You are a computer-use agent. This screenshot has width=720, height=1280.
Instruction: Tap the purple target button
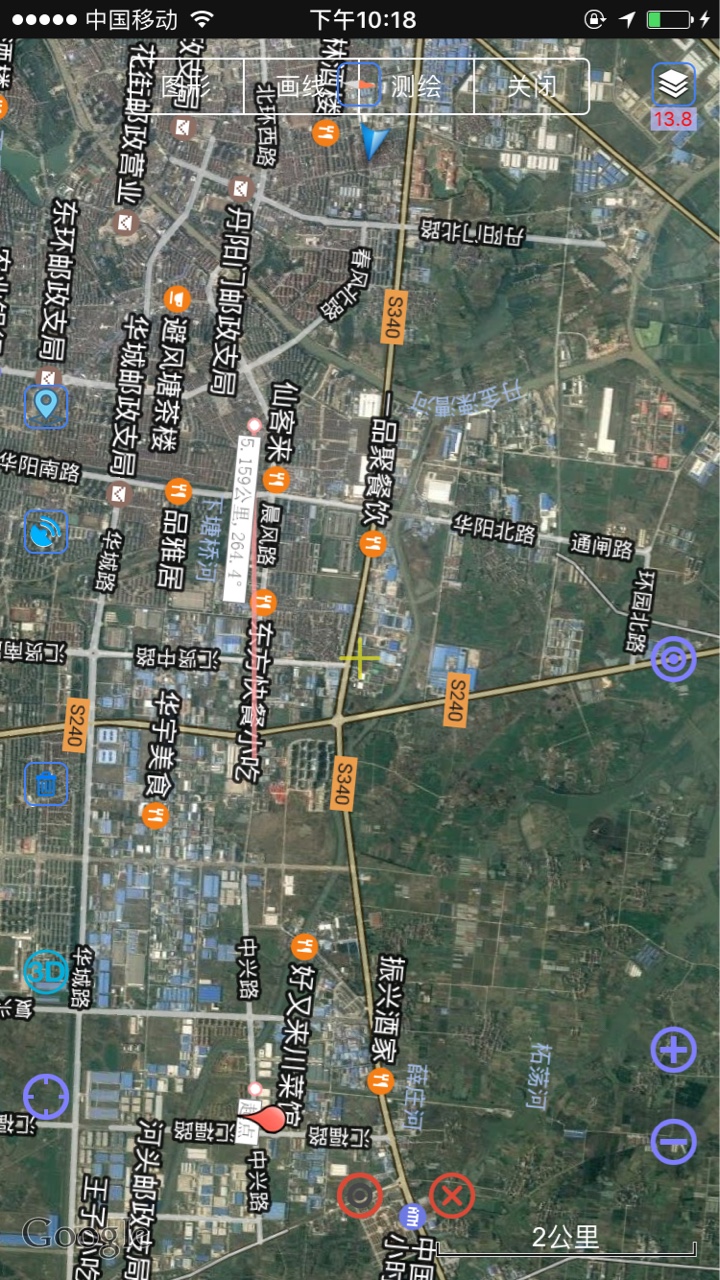click(674, 660)
